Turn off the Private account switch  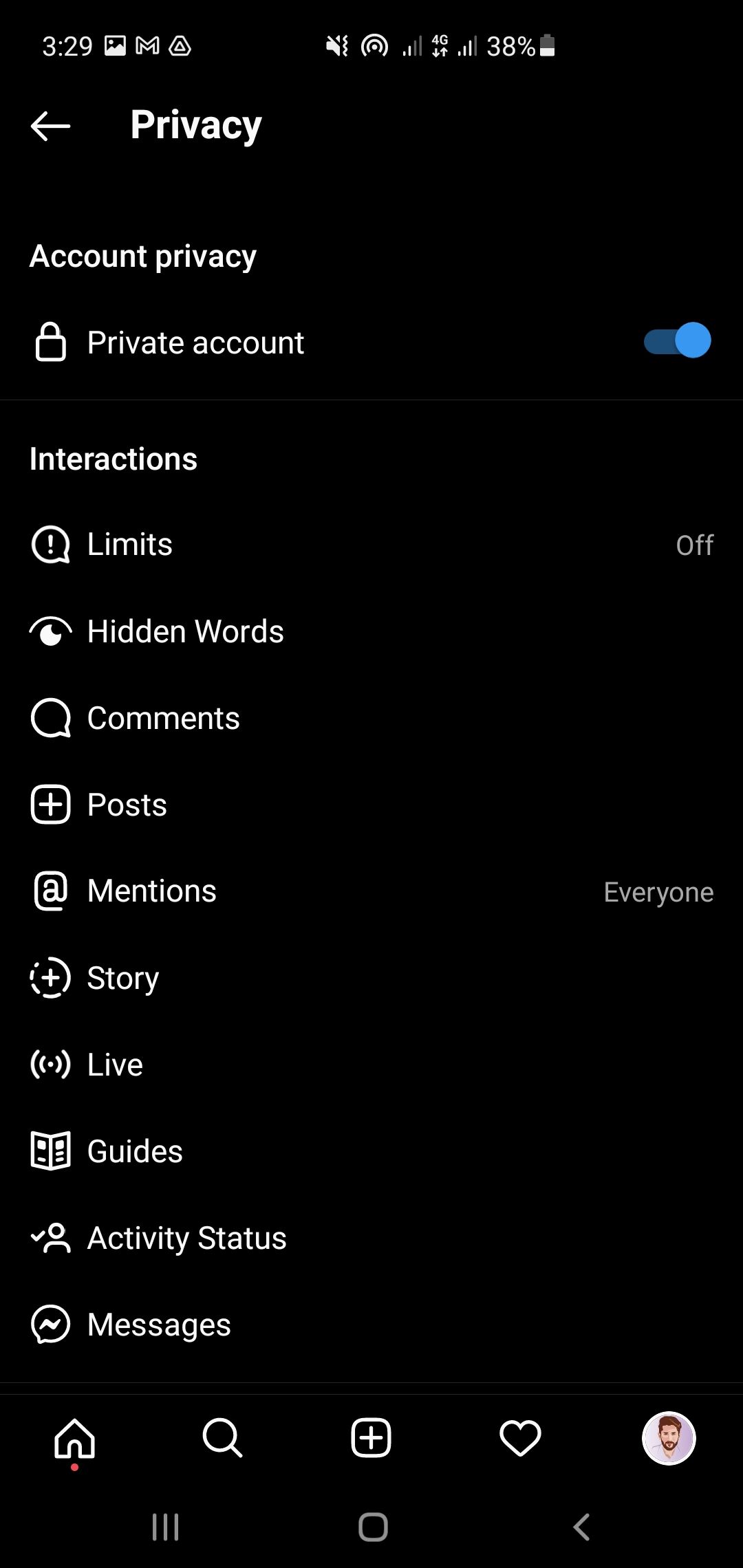(x=677, y=341)
